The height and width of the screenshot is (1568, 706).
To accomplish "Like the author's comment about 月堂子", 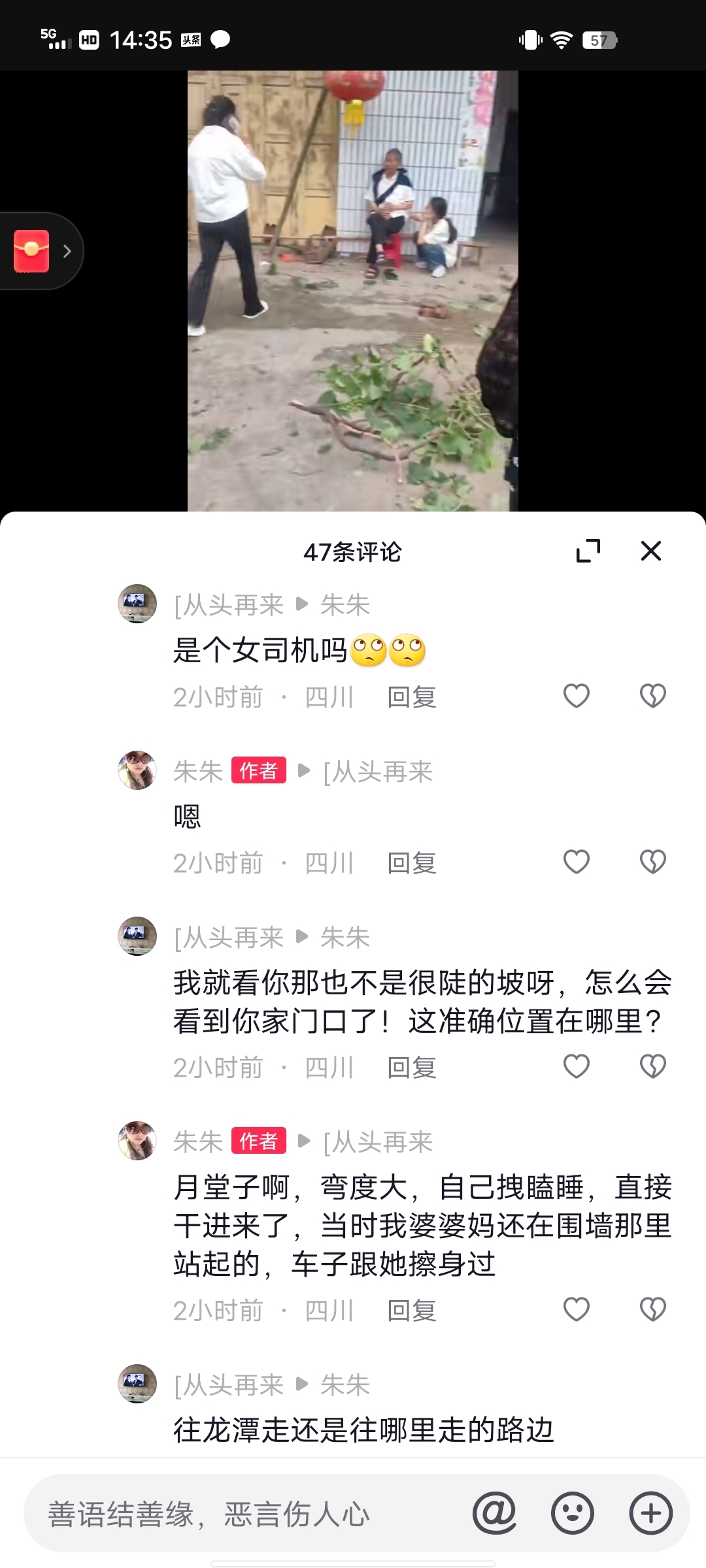I will 576,1309.
